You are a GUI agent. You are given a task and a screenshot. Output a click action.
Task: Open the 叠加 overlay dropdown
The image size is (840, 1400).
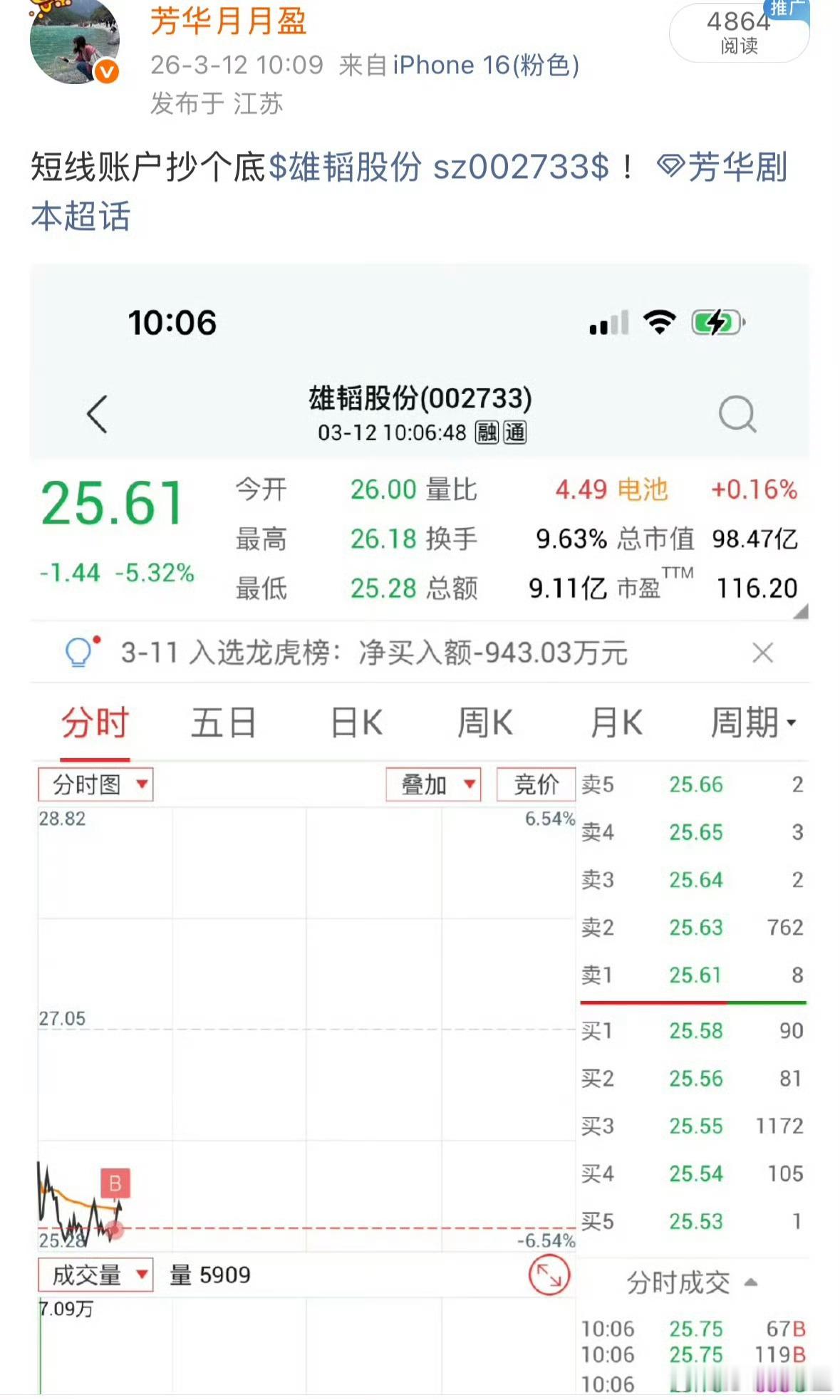click(x=432, y=784)
